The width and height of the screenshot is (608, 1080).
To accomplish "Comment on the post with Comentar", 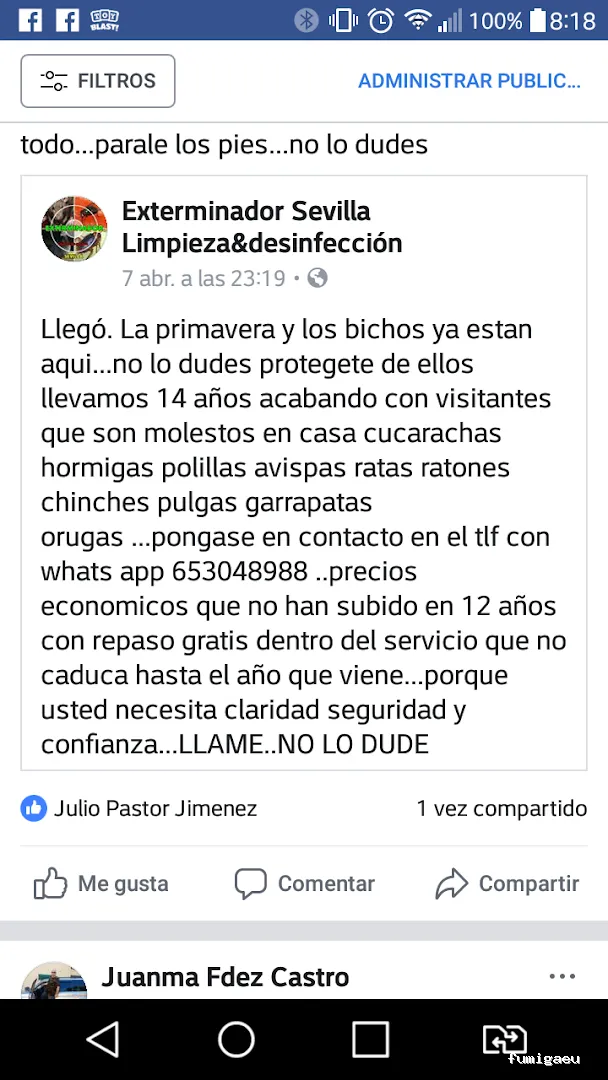I will [305, 884].
